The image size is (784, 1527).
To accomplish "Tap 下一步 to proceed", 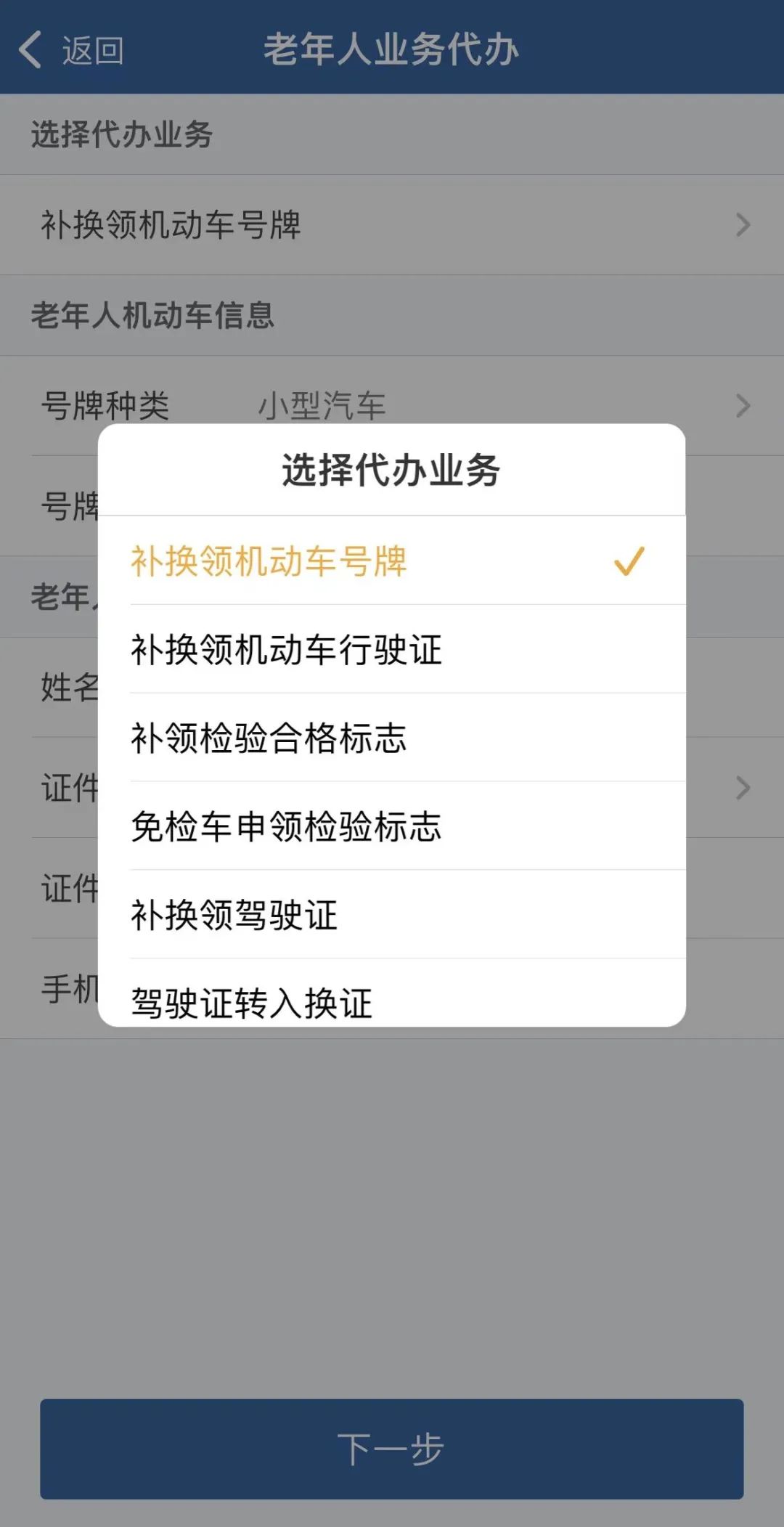I will tap(392, 1449).
